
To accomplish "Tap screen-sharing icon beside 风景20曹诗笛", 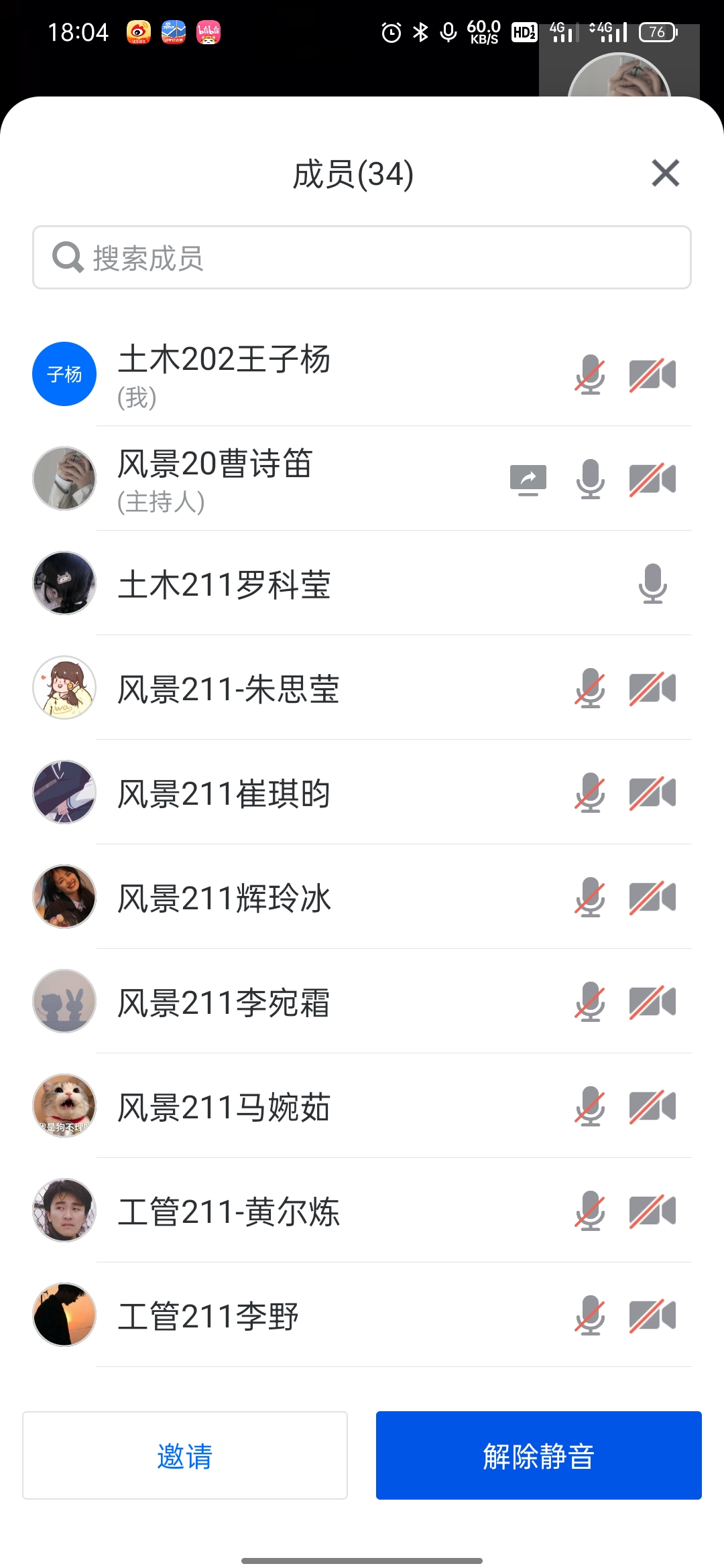I will pos(528,480).
